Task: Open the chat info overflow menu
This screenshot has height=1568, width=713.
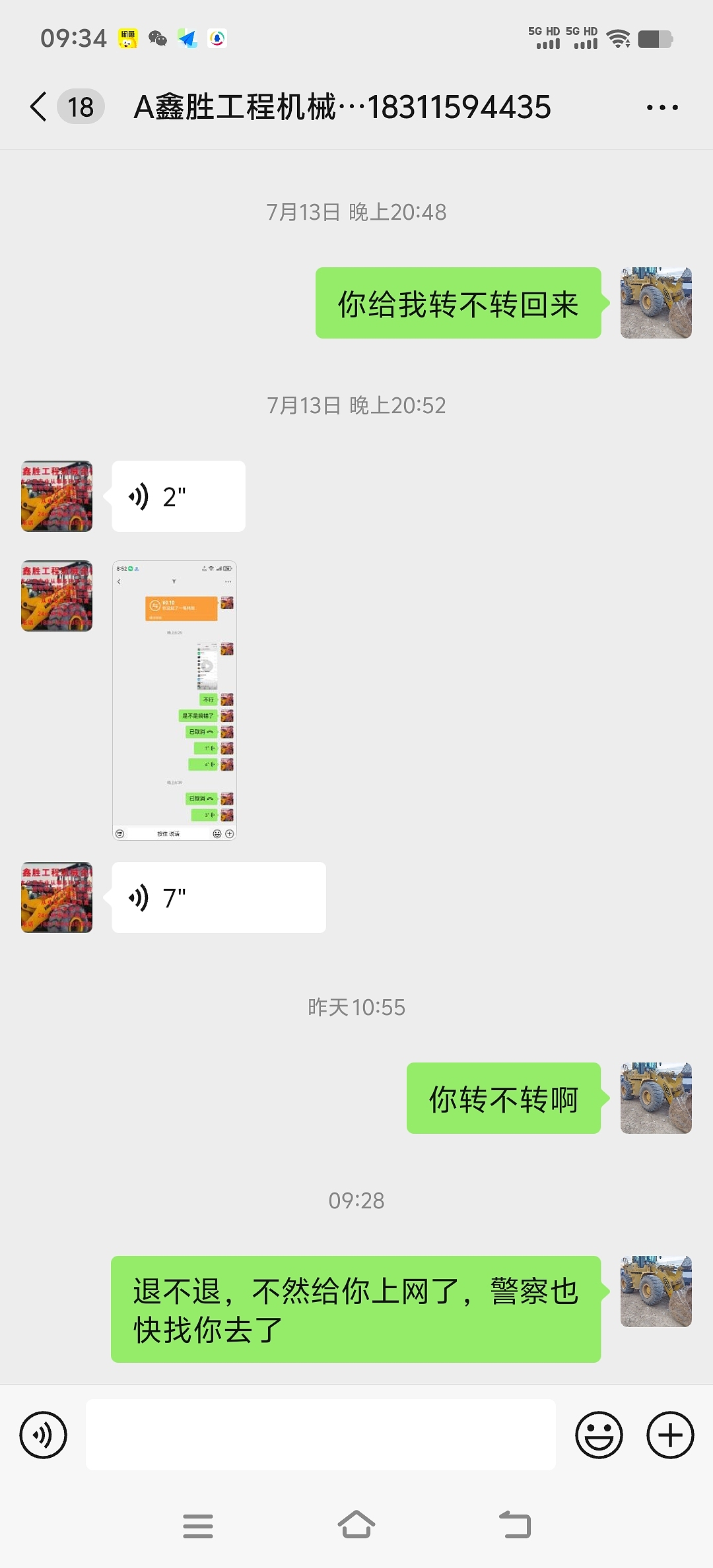Action: click(x=662, y=108)
